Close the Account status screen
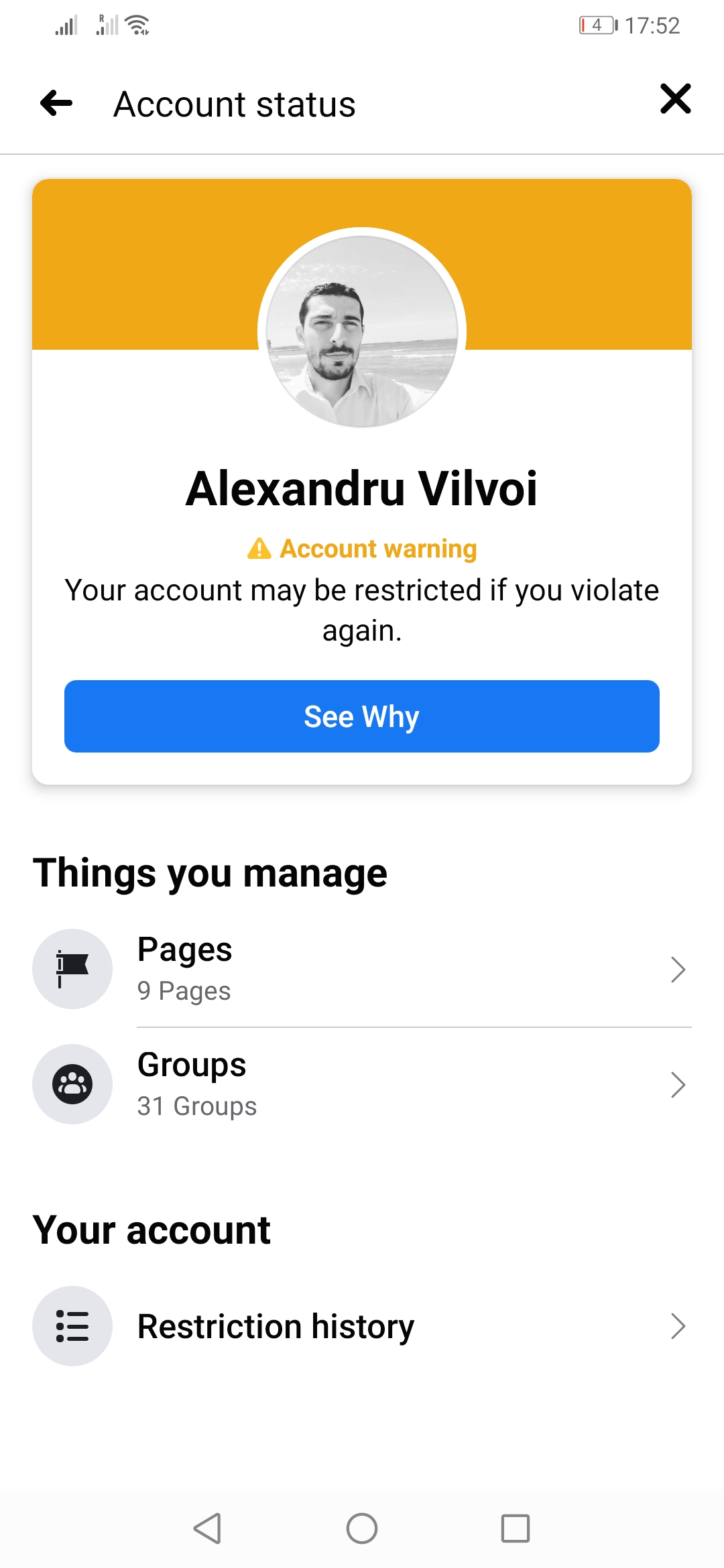 (x=675, y=99)
